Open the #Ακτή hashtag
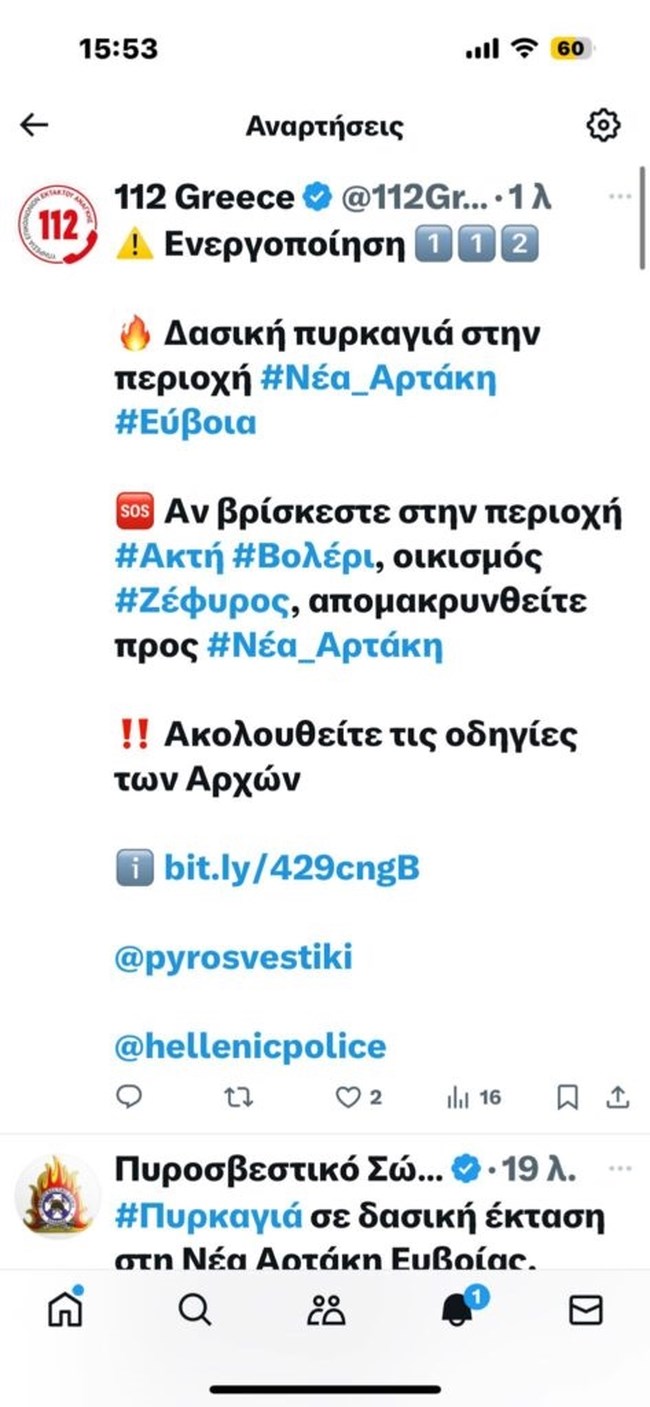The image size is (650, 1407). point(169,559)
